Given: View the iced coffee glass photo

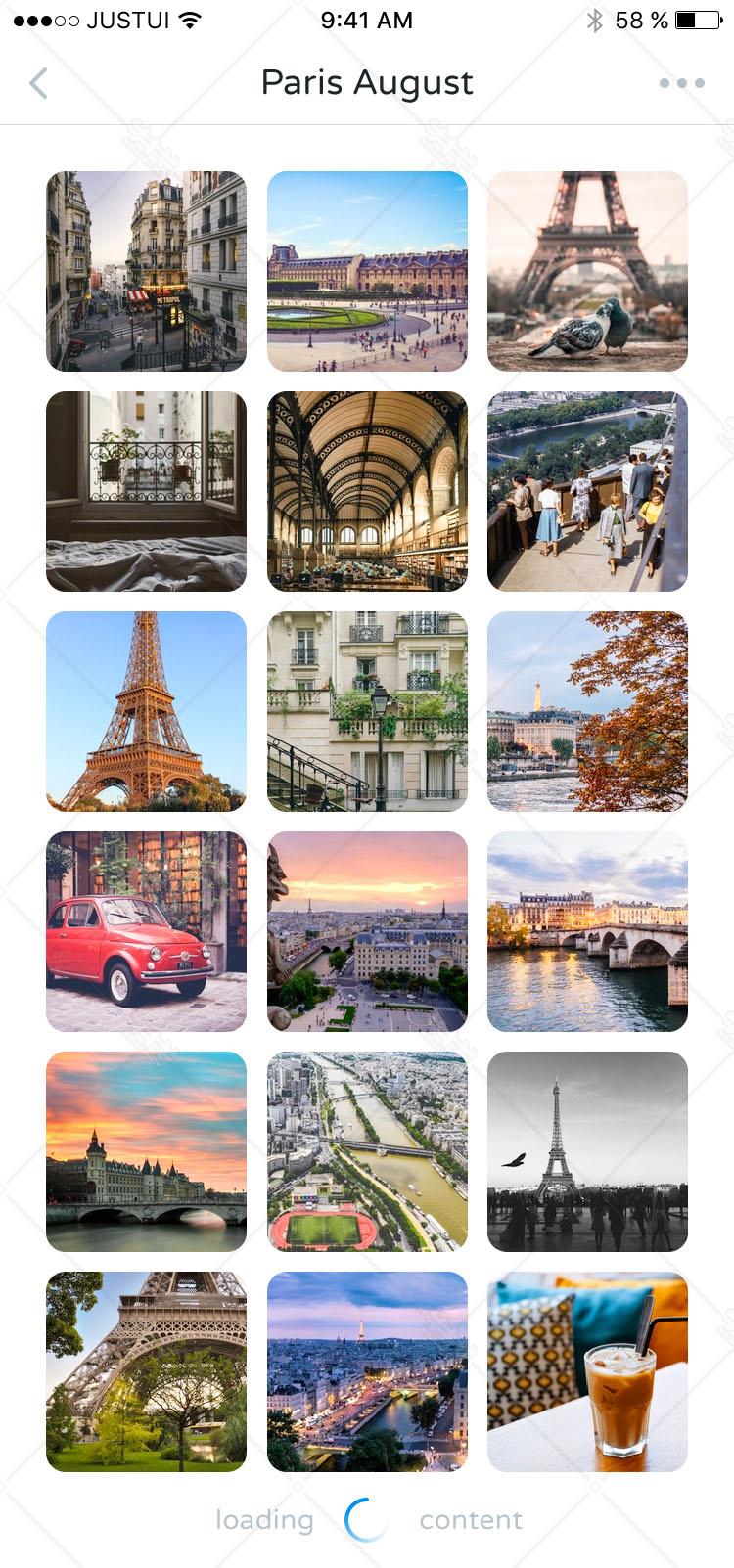Looking at the screenshot, I should [x=587, y=1371].
